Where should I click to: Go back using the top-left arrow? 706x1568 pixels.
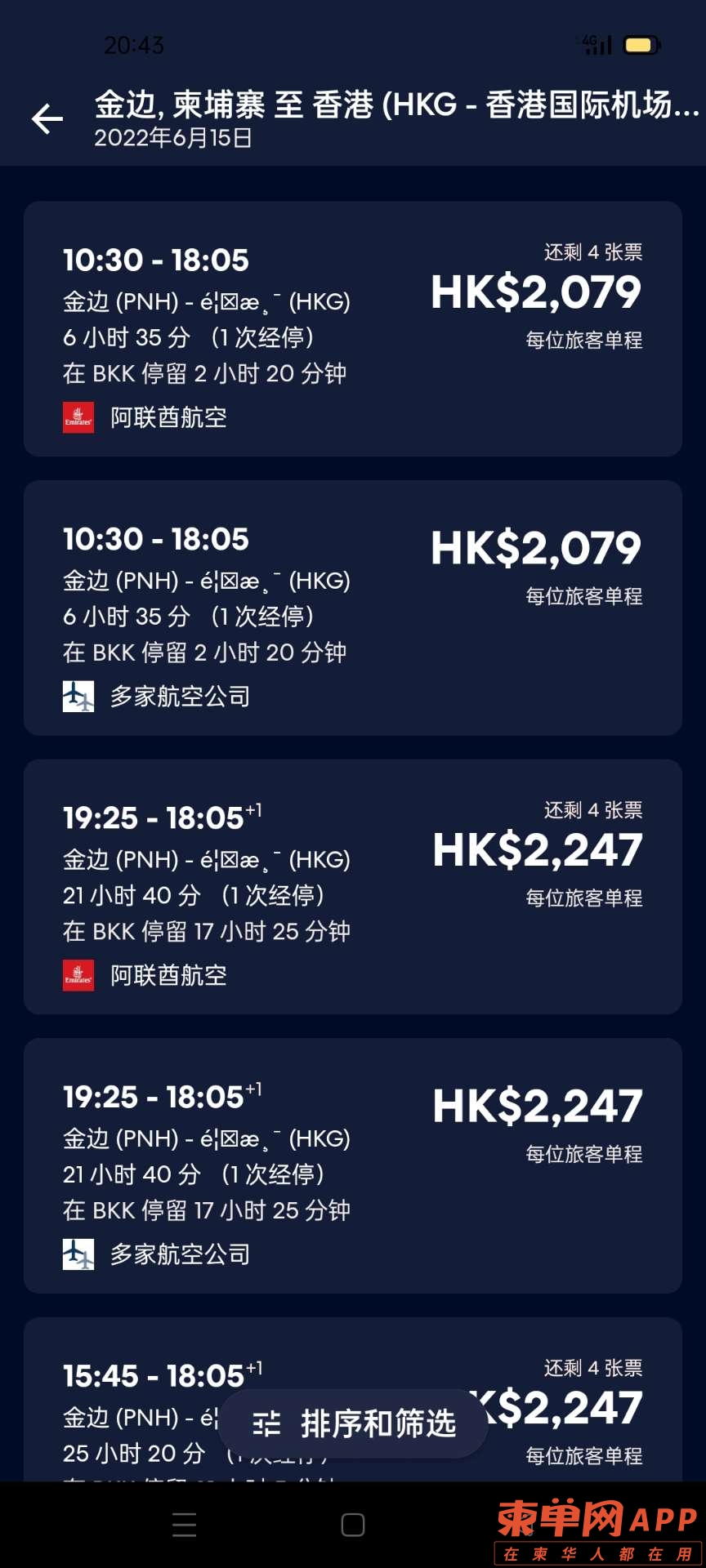47,119
